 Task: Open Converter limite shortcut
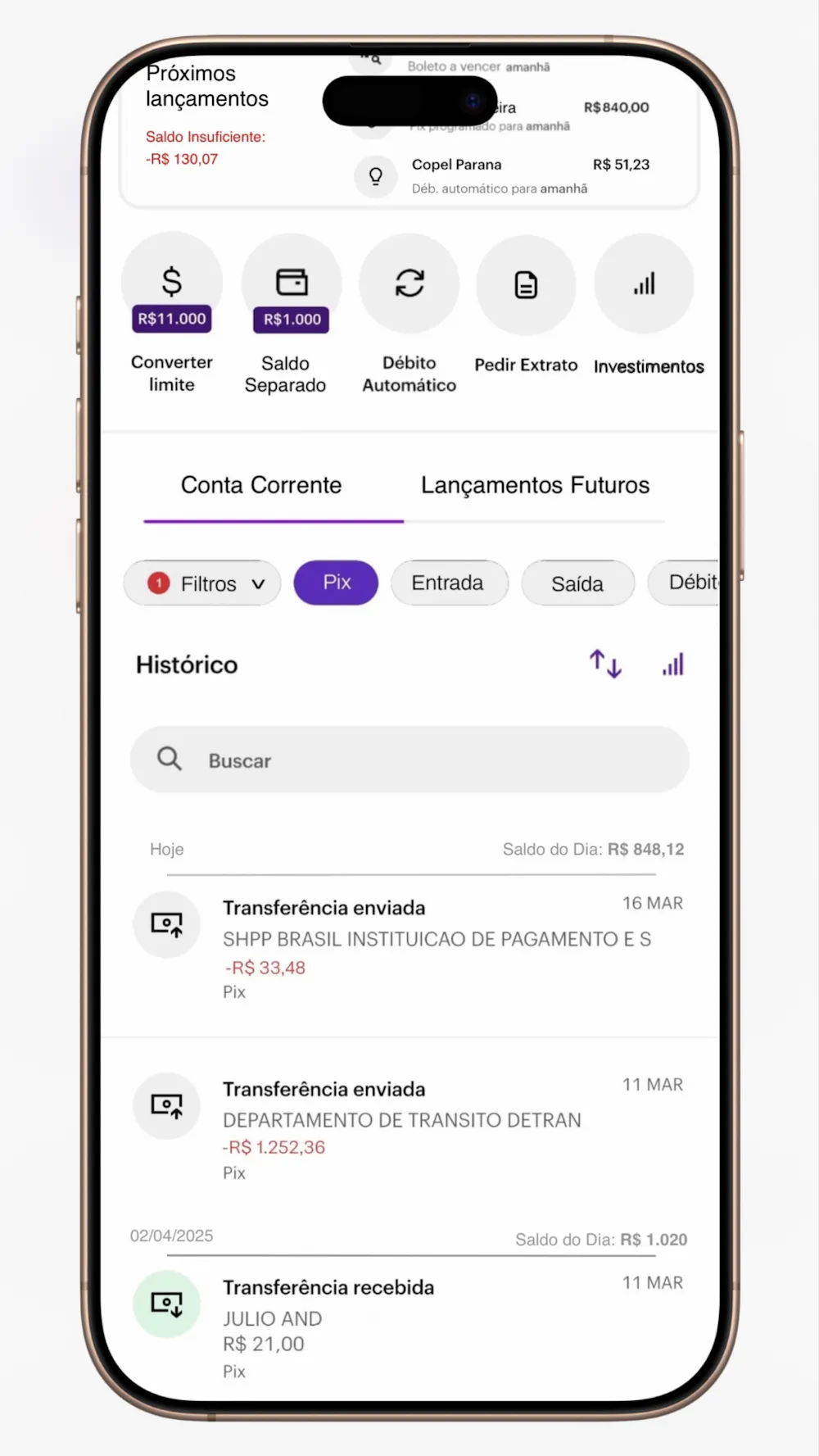(x=171, y=284)
